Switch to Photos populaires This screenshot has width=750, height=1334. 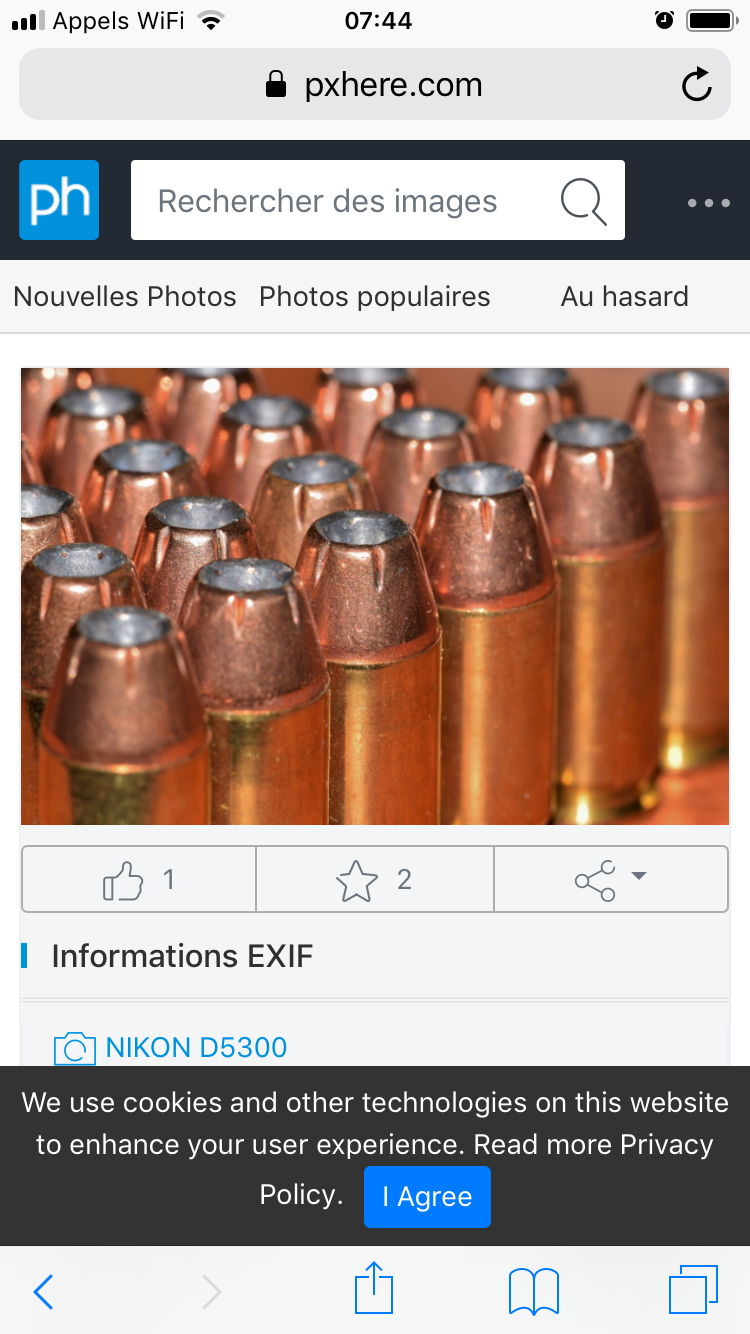pyautogui.click(x=374, y=296)
